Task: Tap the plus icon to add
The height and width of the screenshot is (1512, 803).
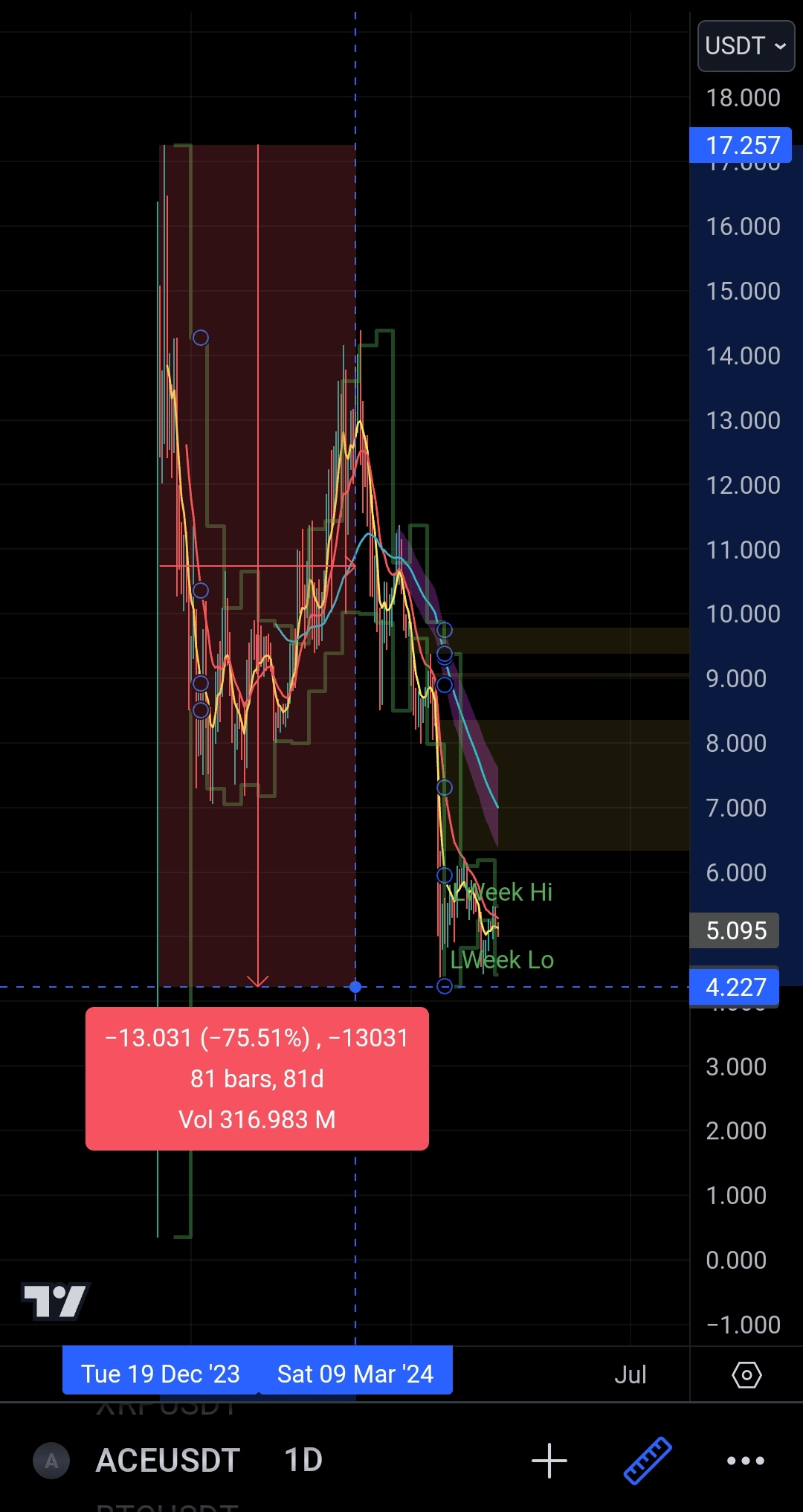Action: pyautogui.click(x=549, y=1461)
